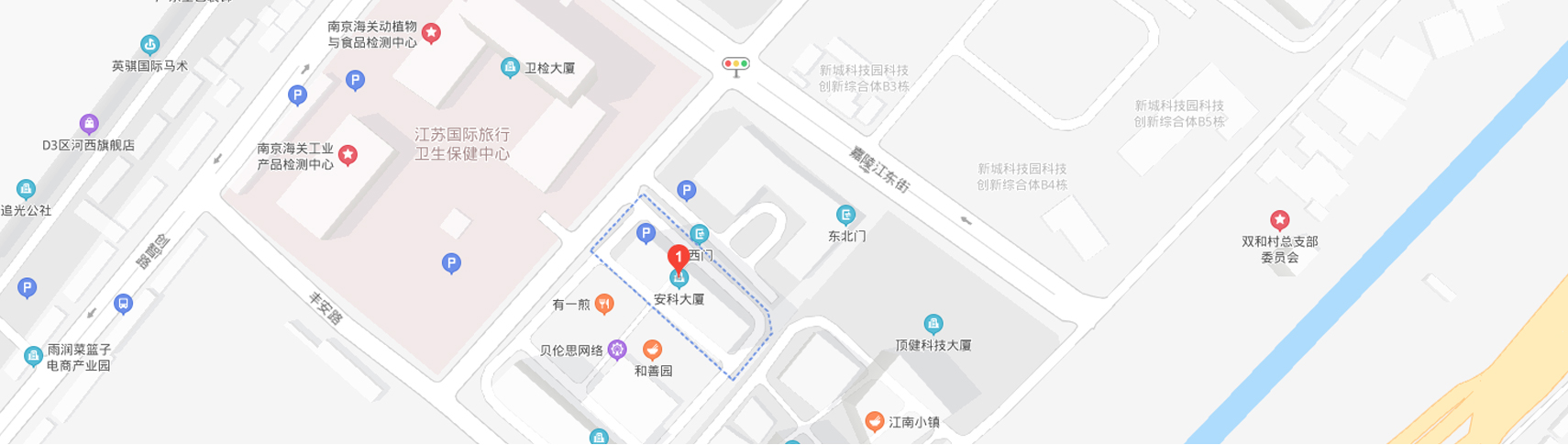The height and width of the screenshot is (445, 1568).
Task: Open the D3区河西旗舰店 shop marker
Action: coord(89,124)
